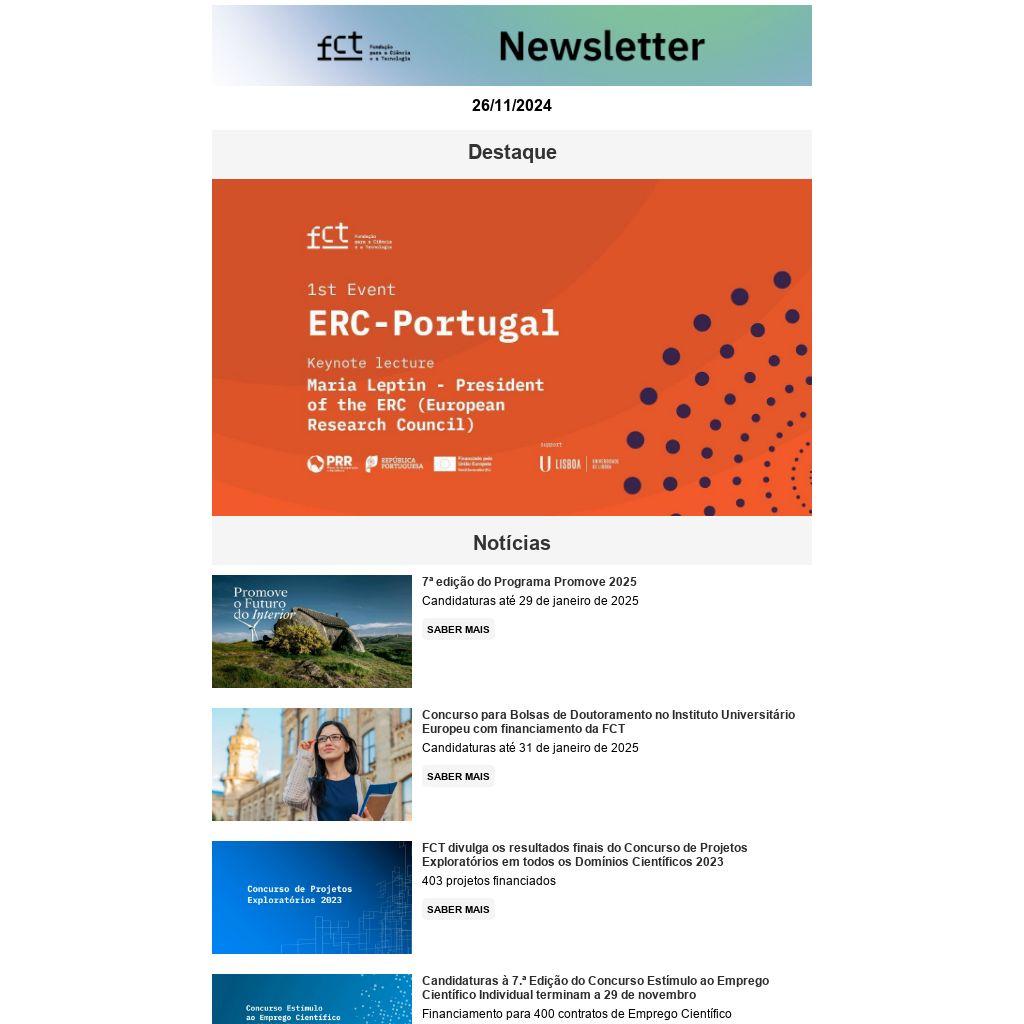Open the Promove o Futuro do Interior image
The height and width of the screenshot is (1024, 1024).
click(x=311, y=631)
